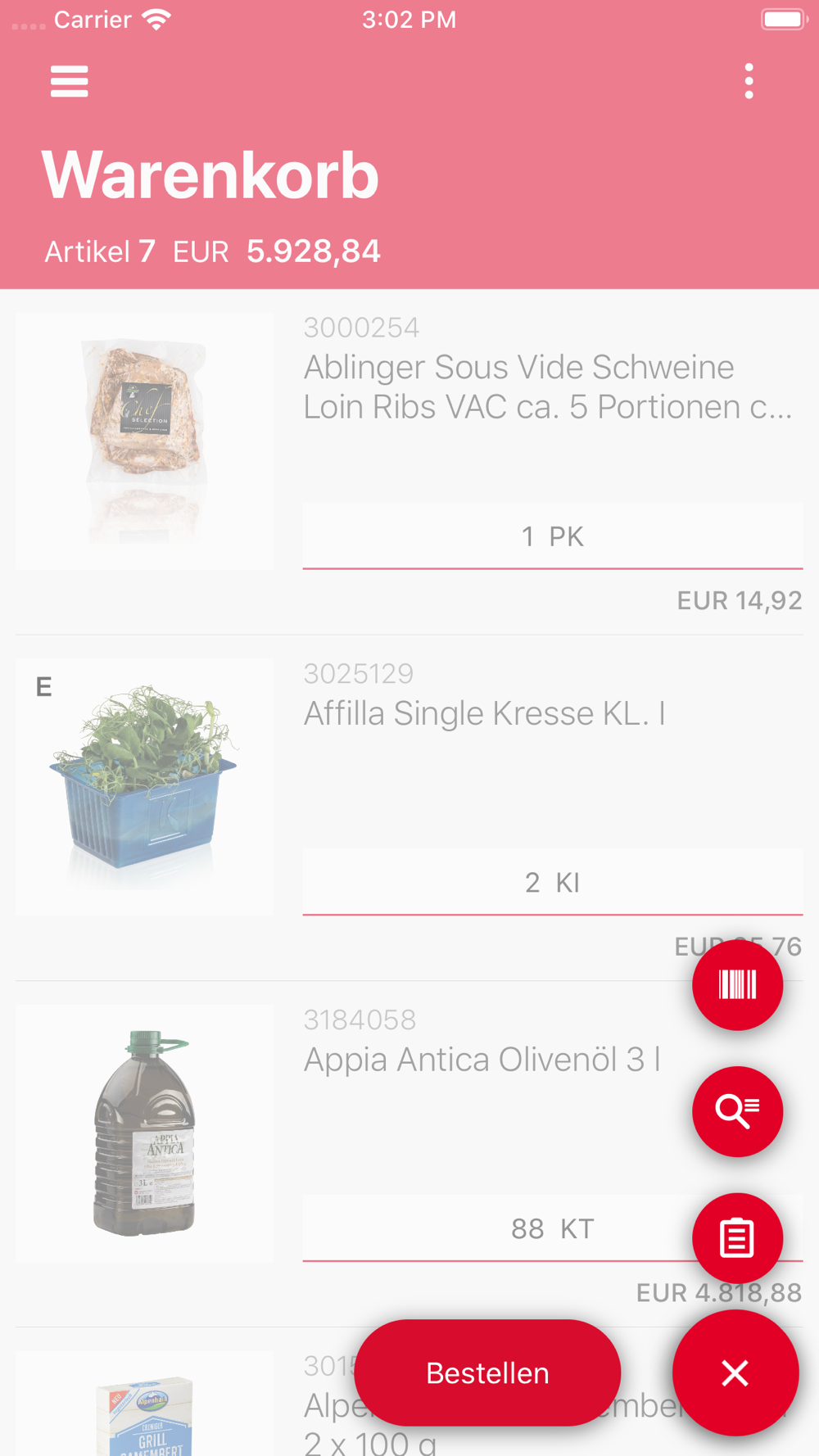Open Affilla Single Kresse KL. I item

pos(484,713)
